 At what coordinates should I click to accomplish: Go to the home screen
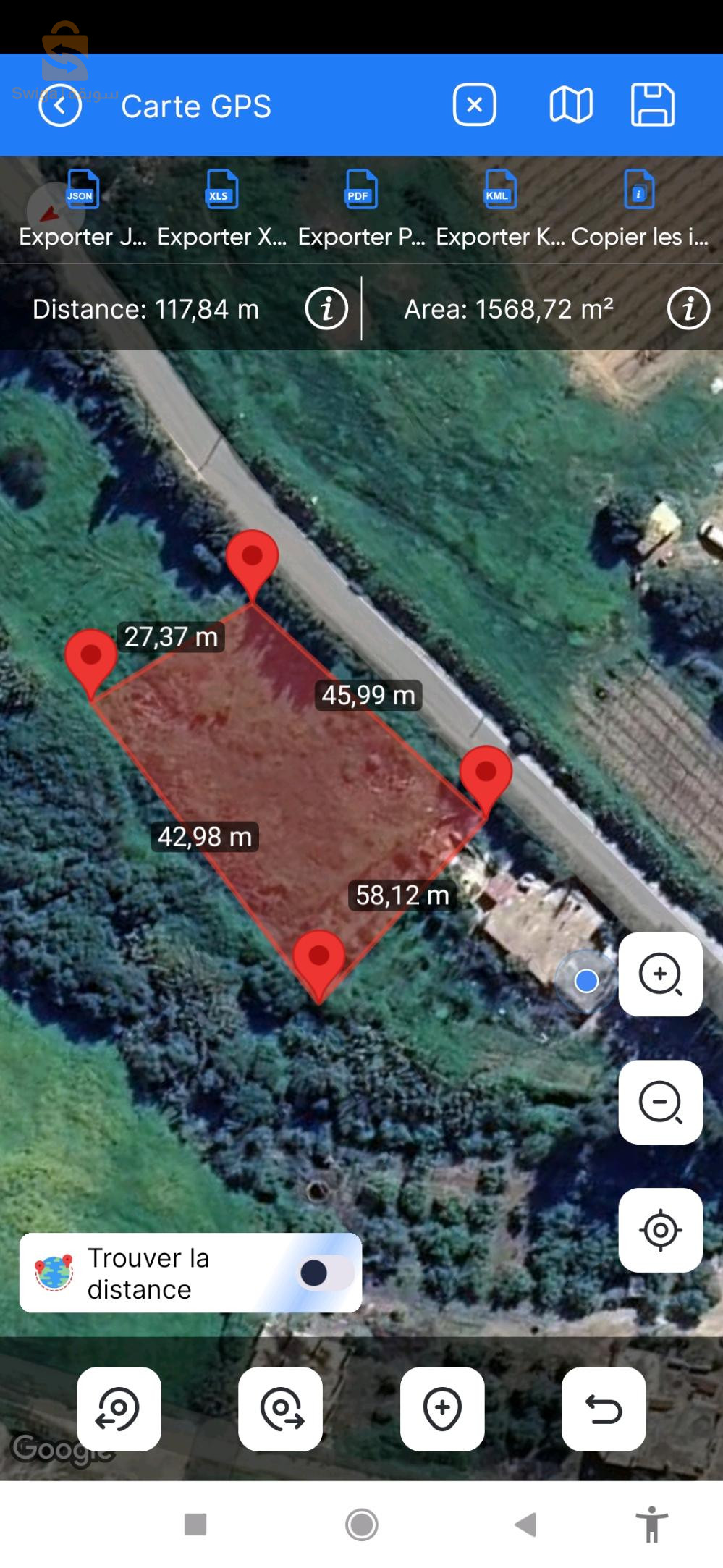361,1524
